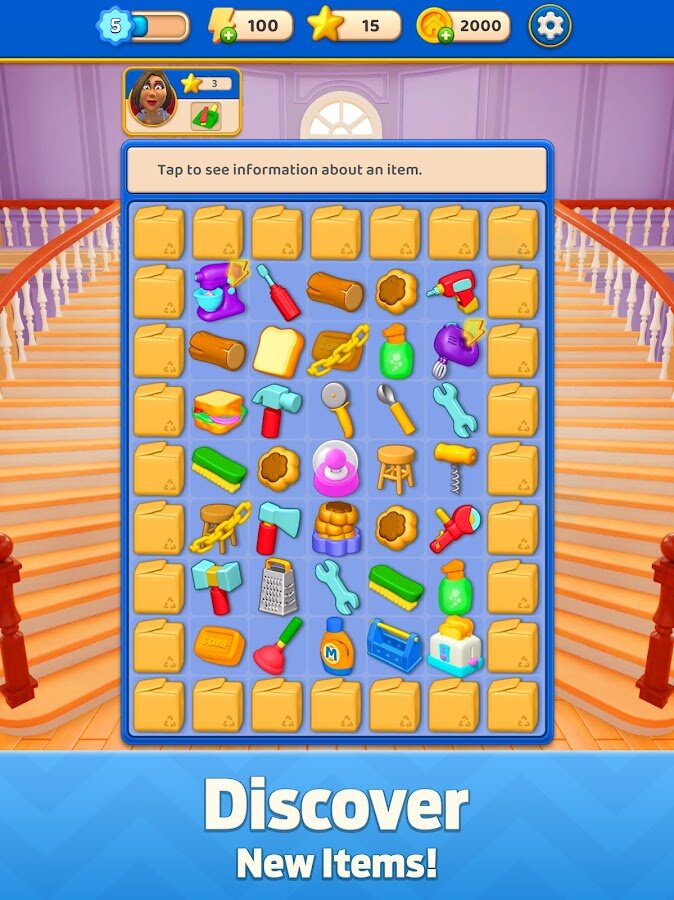The width and height of the screenshot is (674, 900).
Task: Select the plunger item
Action: pyautogui.click(x=277, y=646)
